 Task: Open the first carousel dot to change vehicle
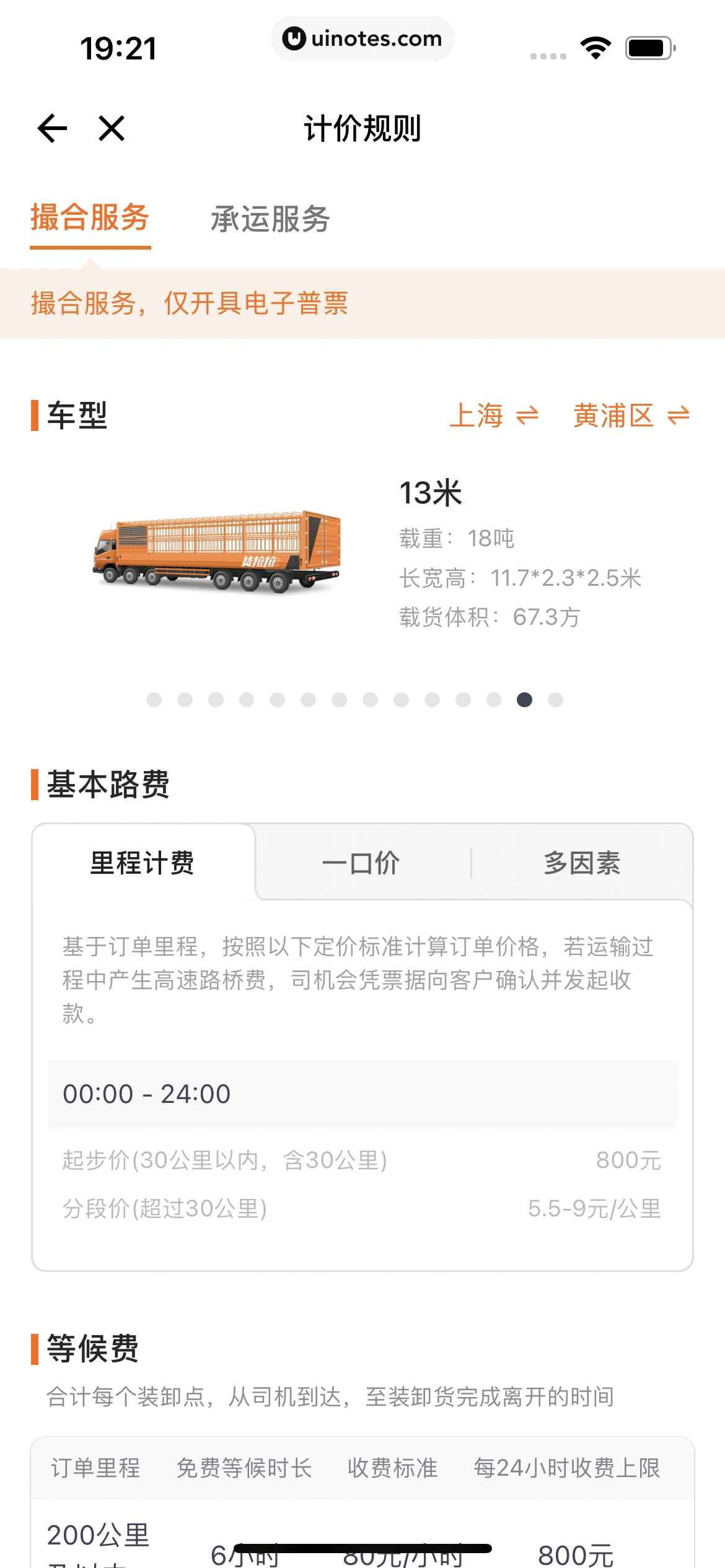click(152, 700)
